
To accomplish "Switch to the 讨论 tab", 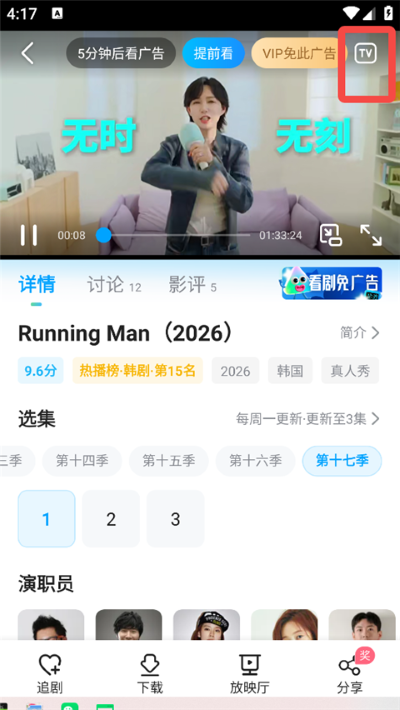I will click(114, 284).
